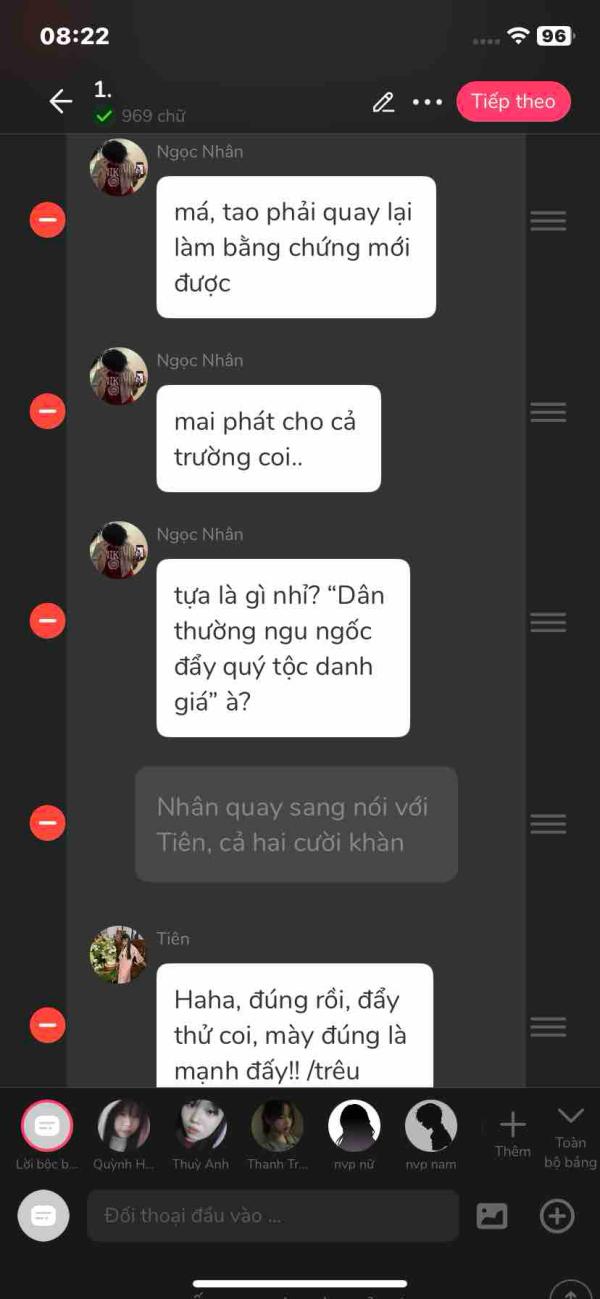600x1299 pixels.
Task: Select the nvp nữ character
Action: (x=354, y=1127)
